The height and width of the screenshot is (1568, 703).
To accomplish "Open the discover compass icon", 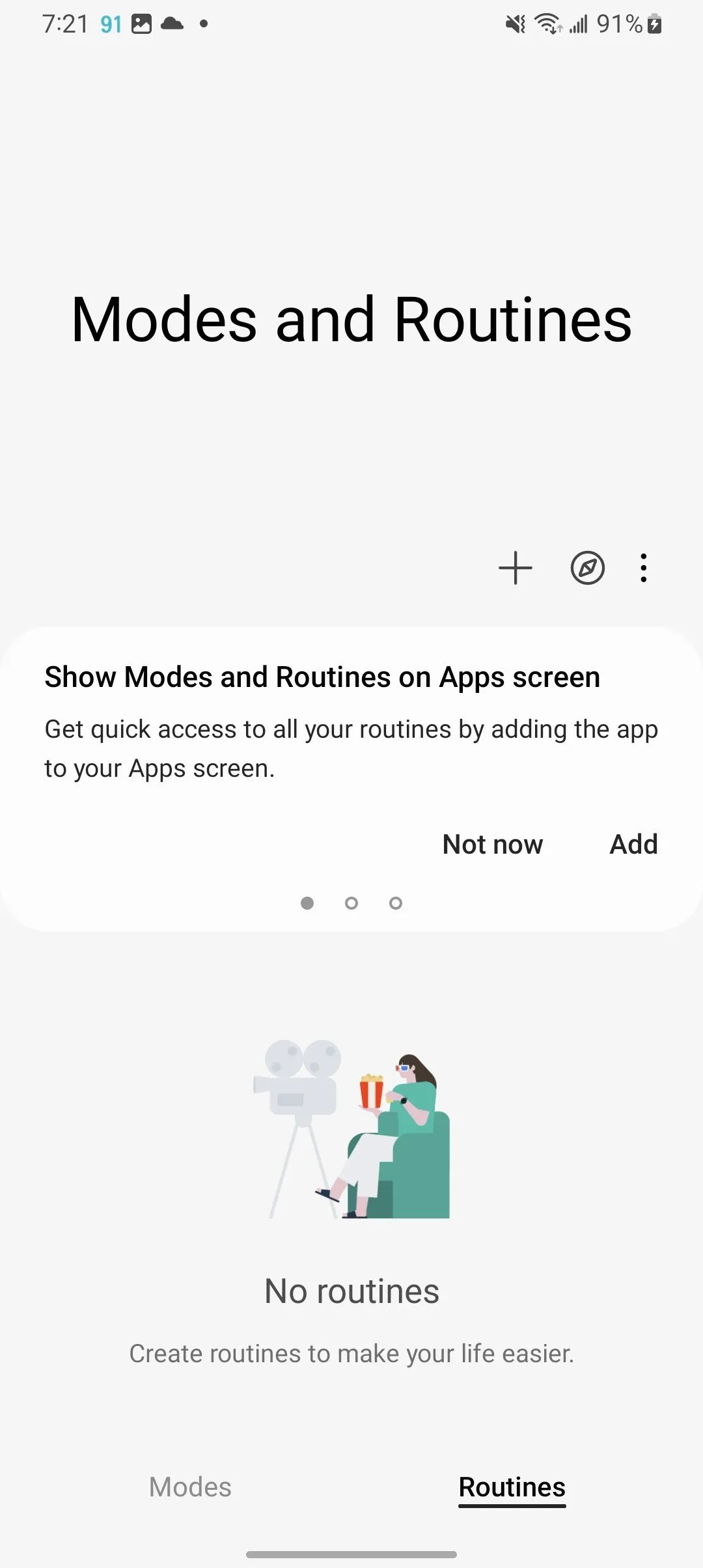I will [587, 568].
